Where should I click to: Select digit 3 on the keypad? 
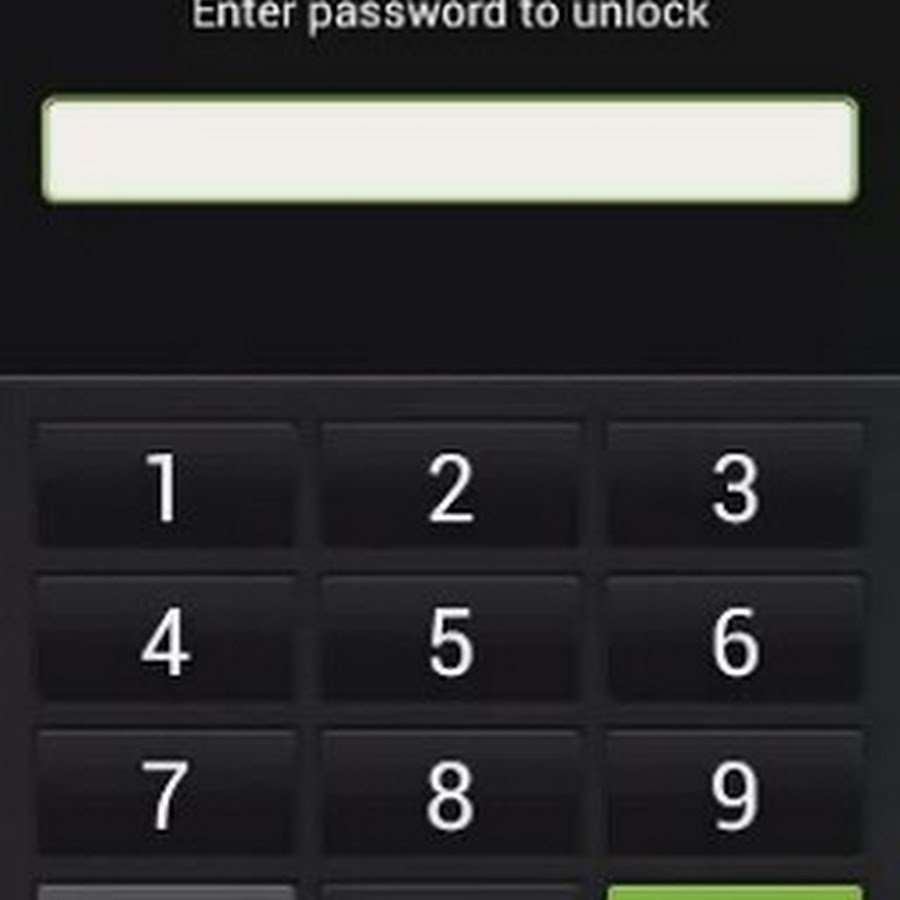click(x=735, y=486)
